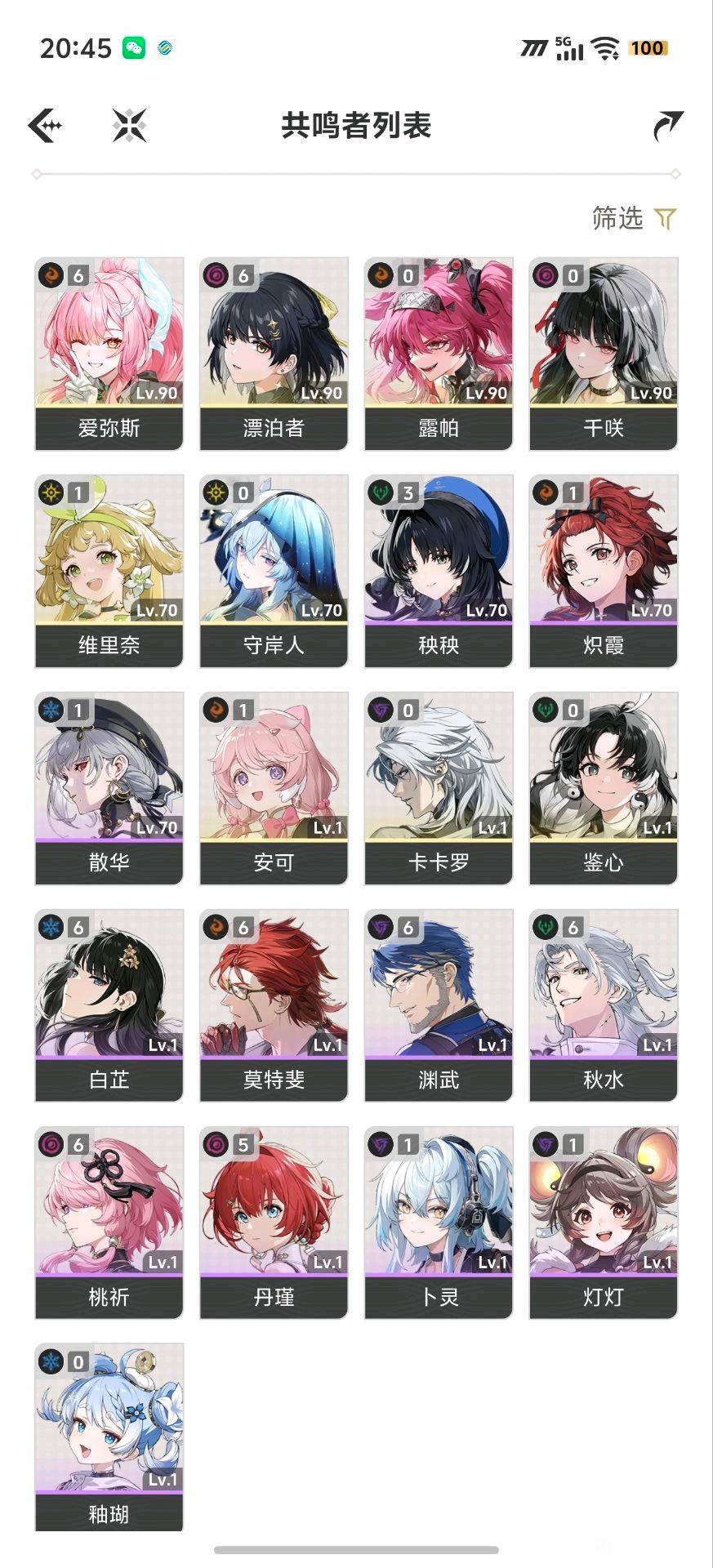Open details for 卡卡罗

[x=439, y=788]
